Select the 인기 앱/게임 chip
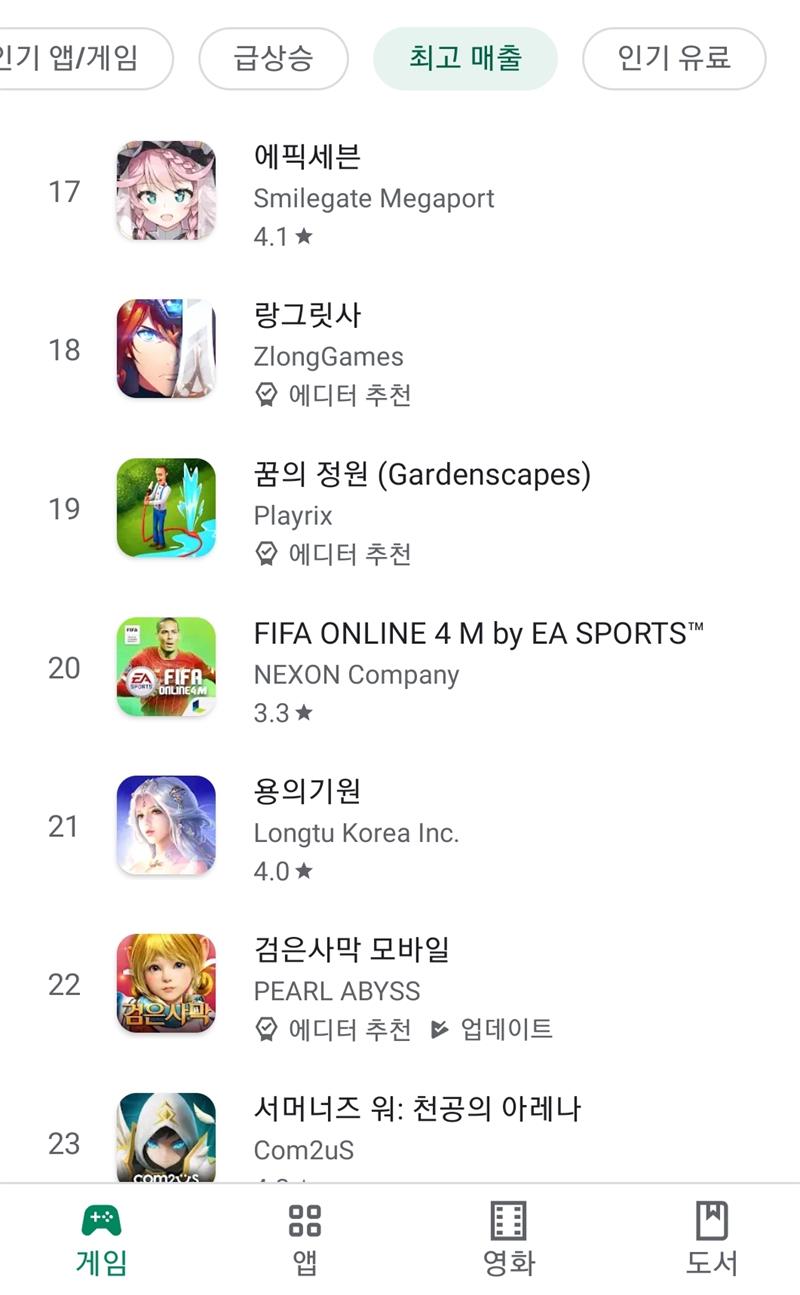 click(85, 58)
